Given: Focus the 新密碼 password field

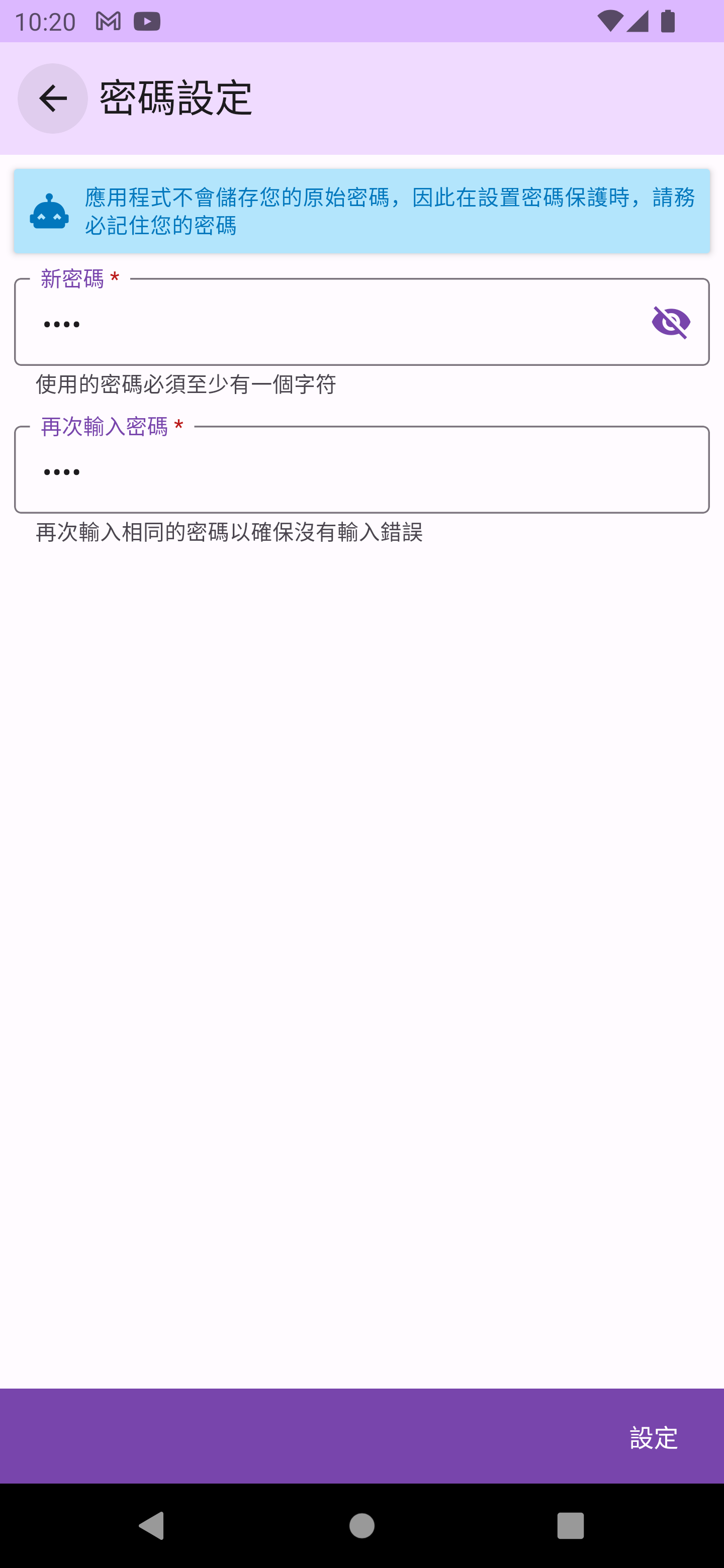Looking at the screenshot, I should pyautogui.click(x=329, y=322).
